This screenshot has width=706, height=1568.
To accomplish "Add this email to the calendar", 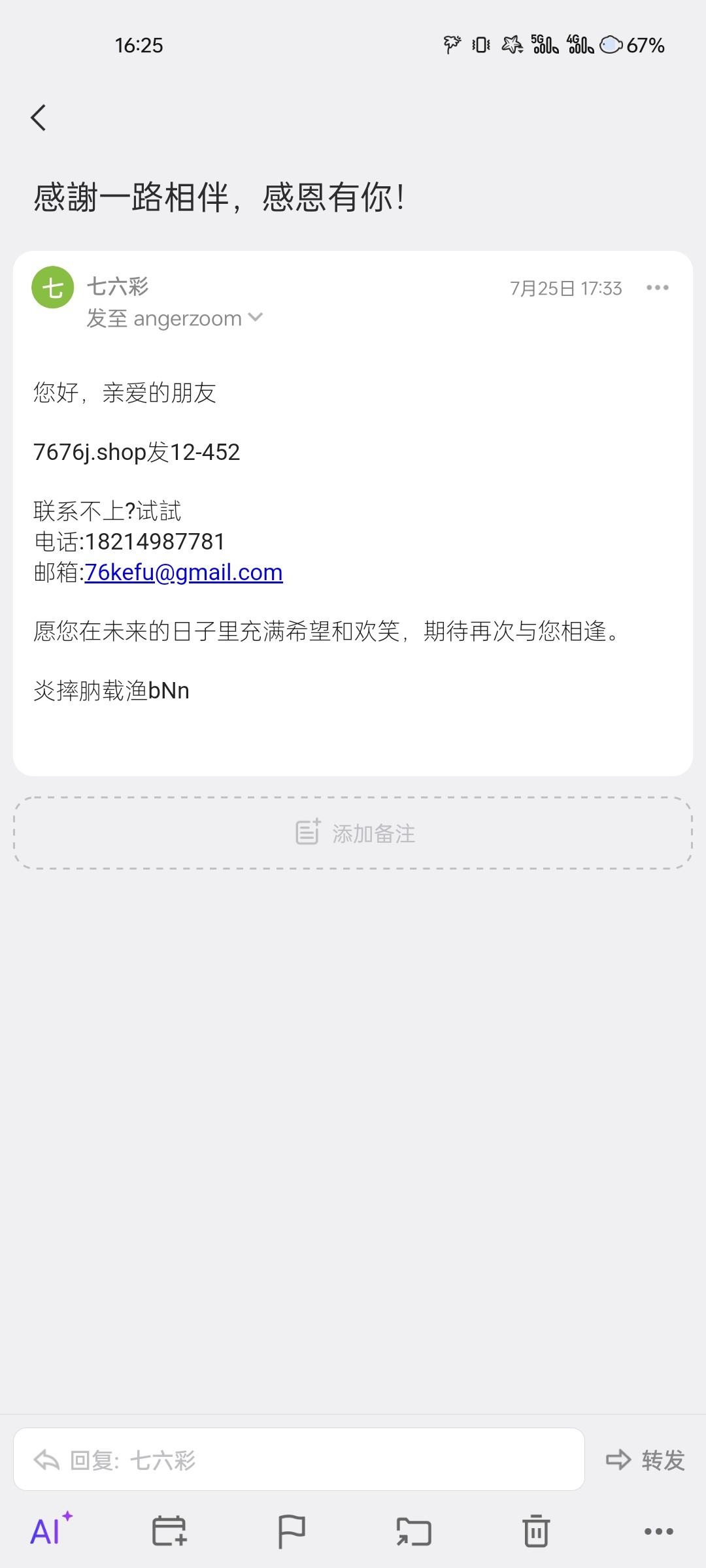I will point(169,1531).
